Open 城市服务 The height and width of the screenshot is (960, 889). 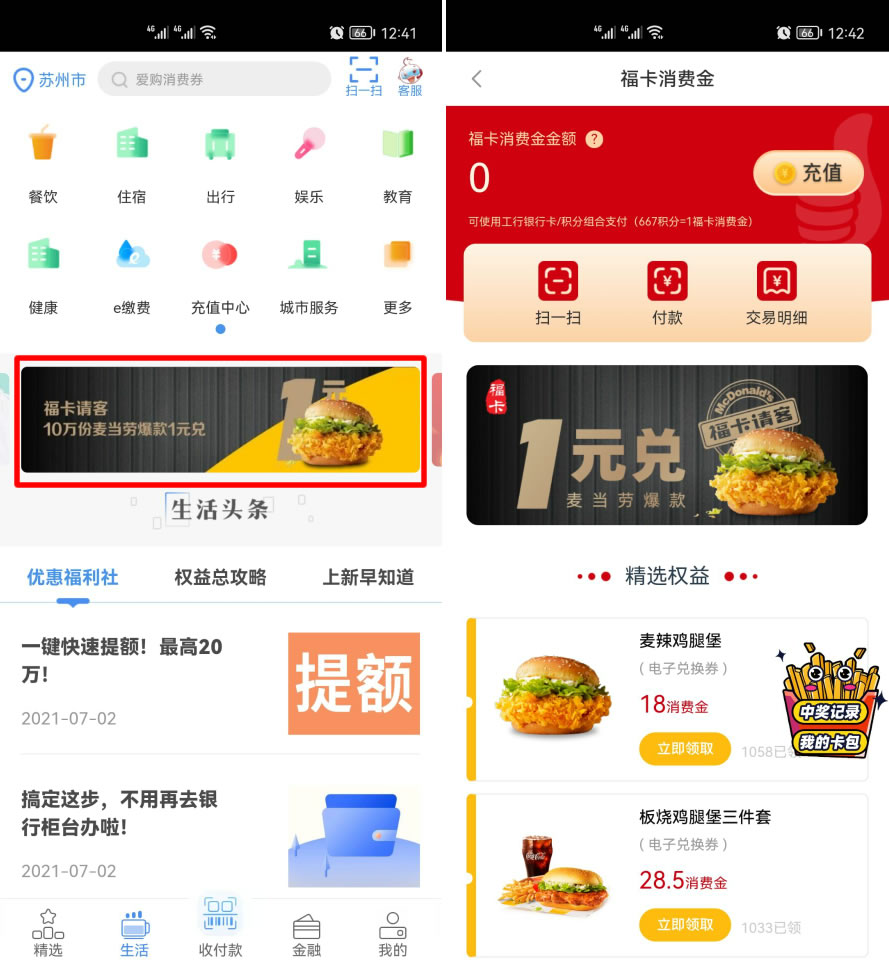tap(308, 275)
